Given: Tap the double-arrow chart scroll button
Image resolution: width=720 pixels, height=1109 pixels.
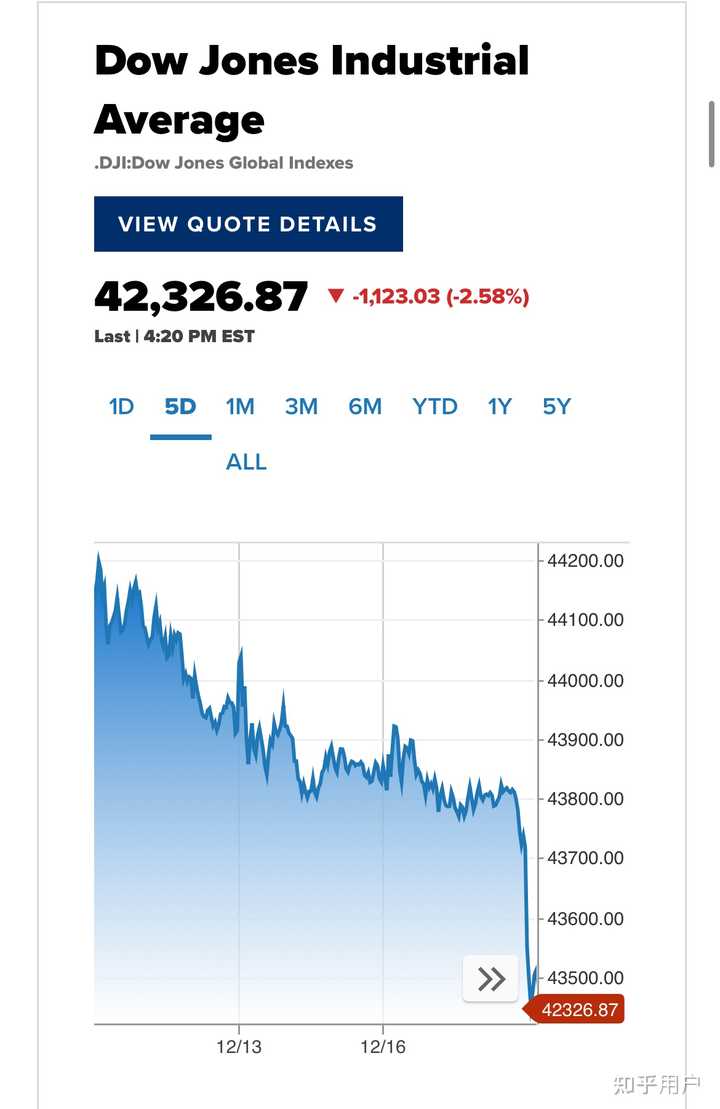Looking at the screenshot, I should point(491,979).
